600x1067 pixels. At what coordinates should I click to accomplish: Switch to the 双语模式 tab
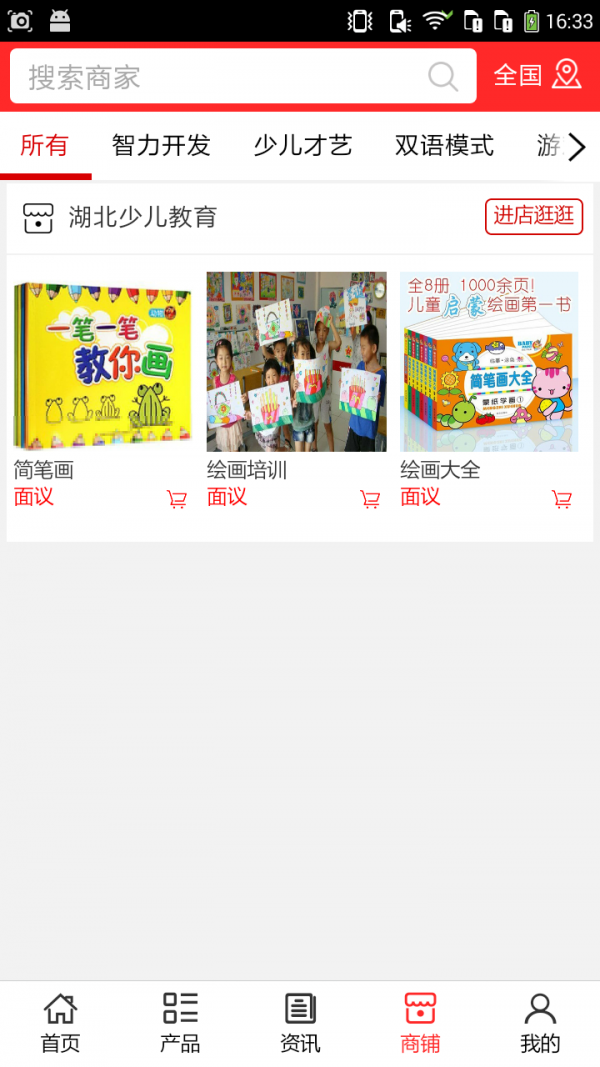tap(444, 146)
